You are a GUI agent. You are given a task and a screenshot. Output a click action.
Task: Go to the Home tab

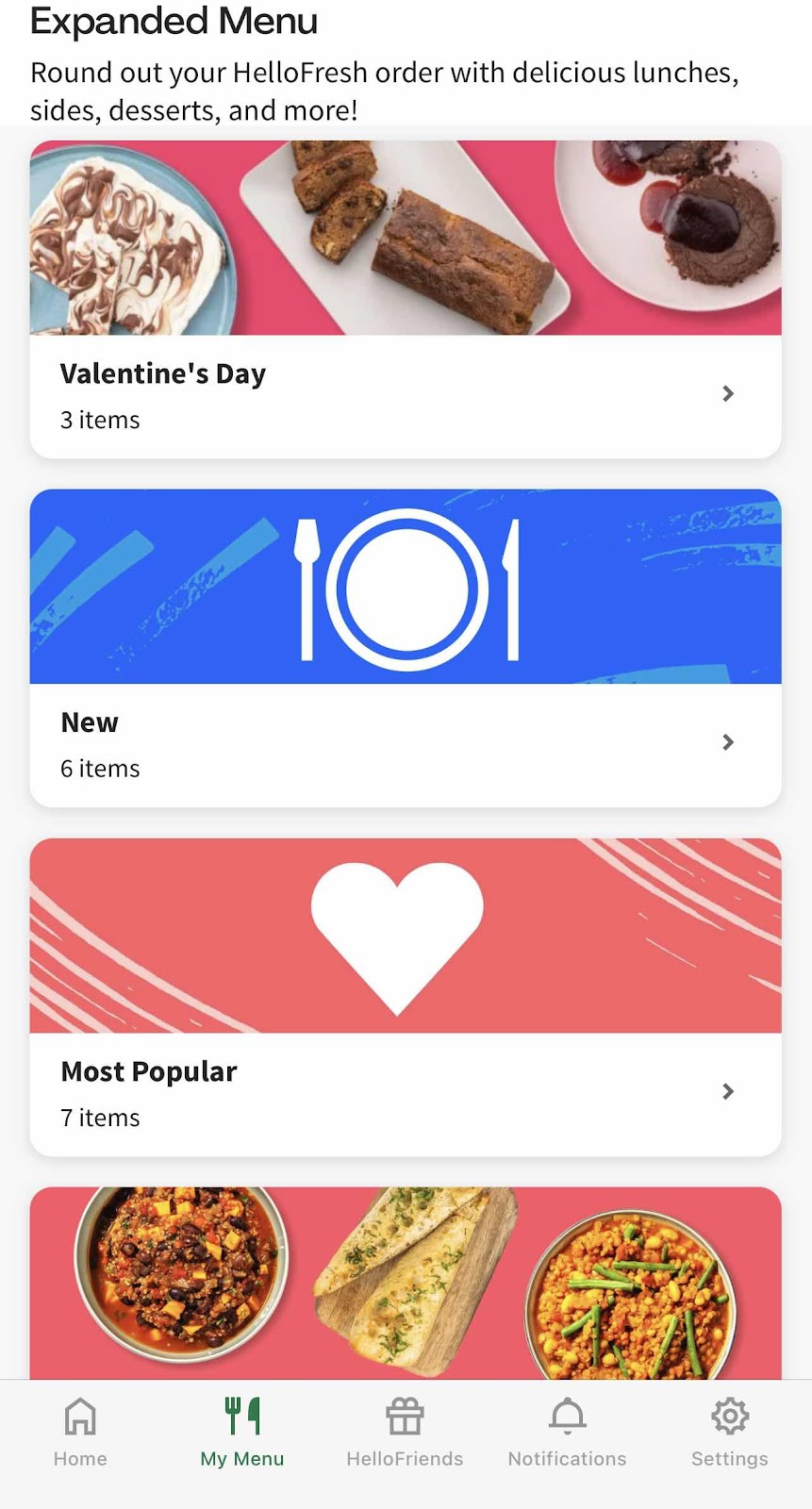click(x=80, y=1432)
